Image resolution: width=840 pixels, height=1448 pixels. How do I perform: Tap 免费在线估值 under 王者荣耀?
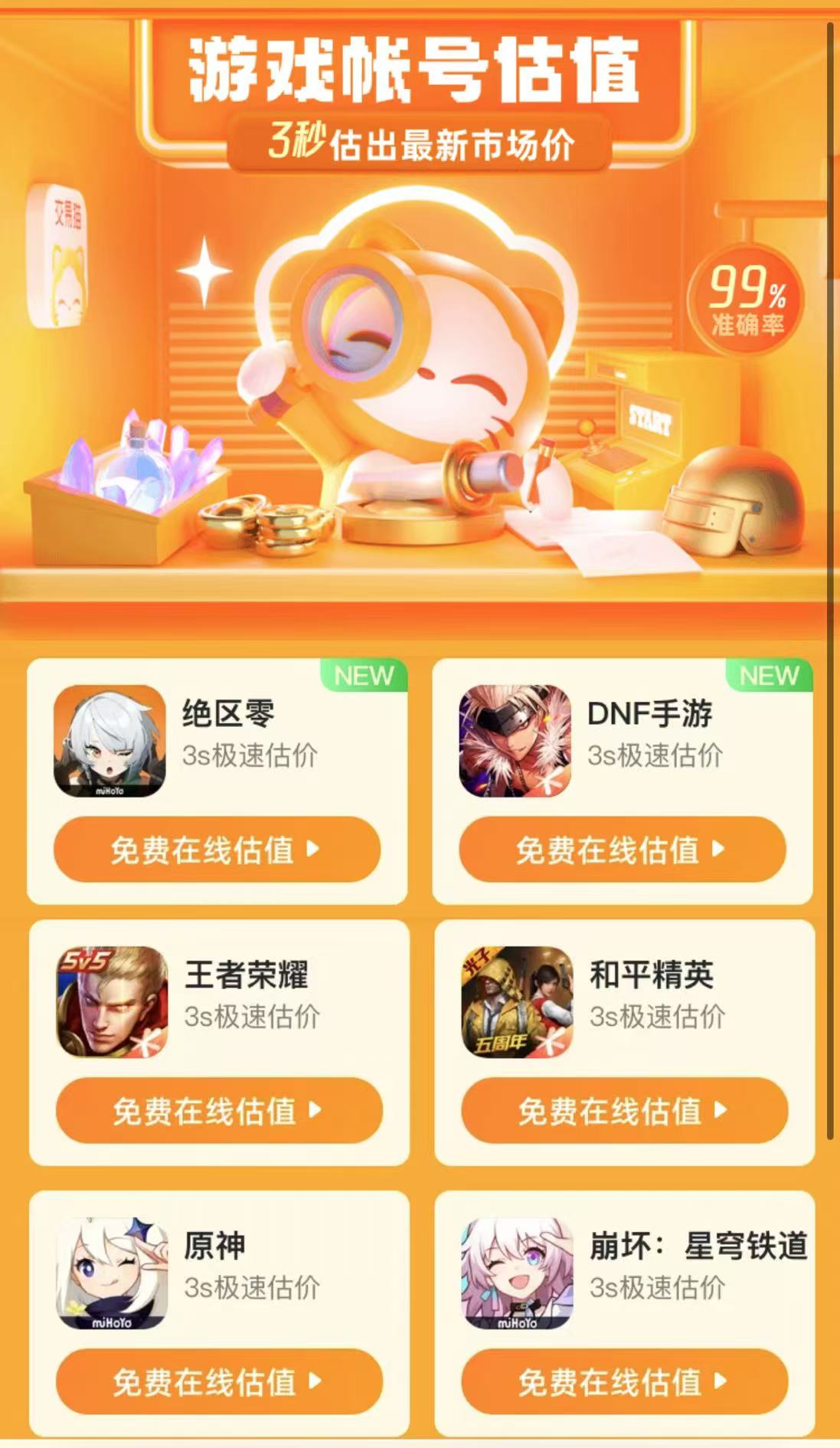pyautogui.click(x=219, y=1110)
